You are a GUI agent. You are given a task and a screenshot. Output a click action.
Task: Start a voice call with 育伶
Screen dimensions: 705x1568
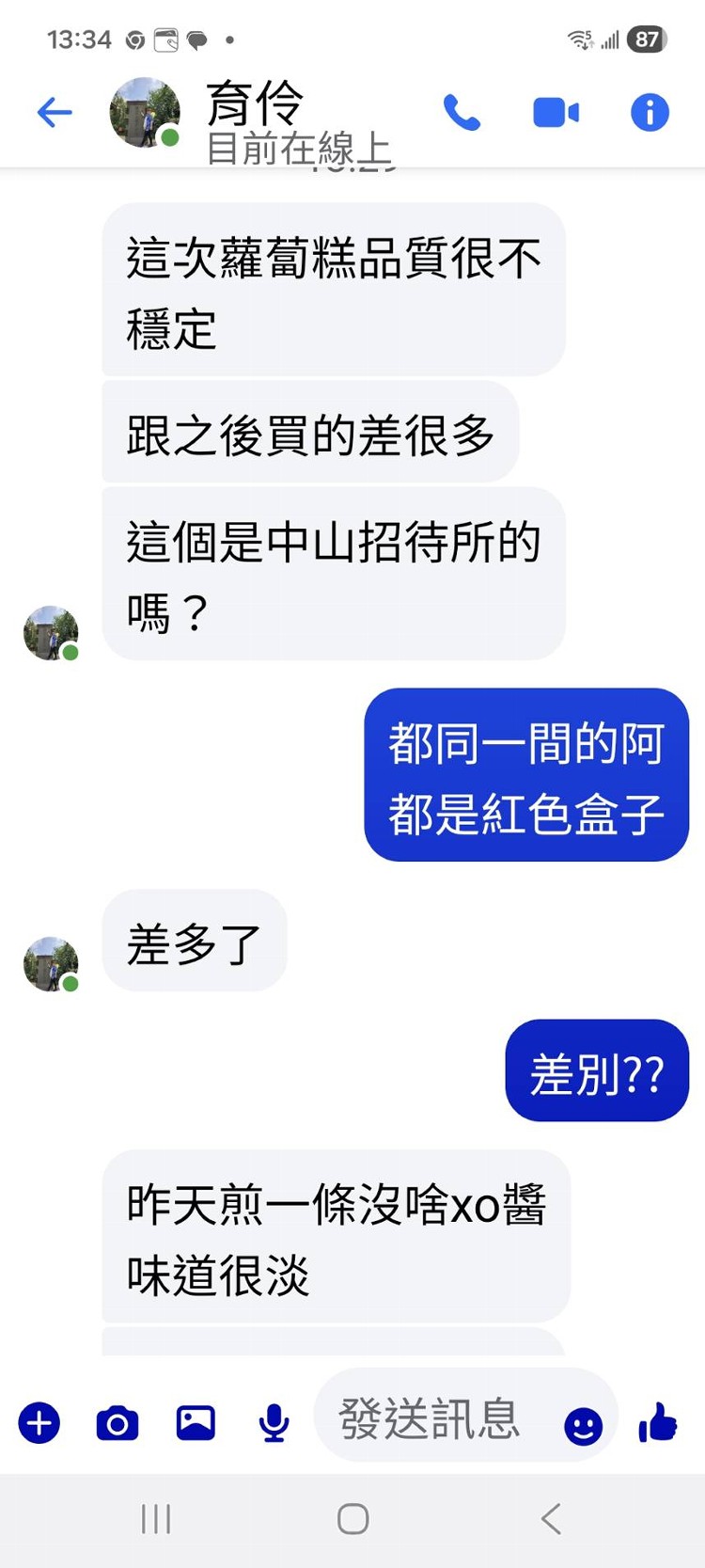click(462, 113)
